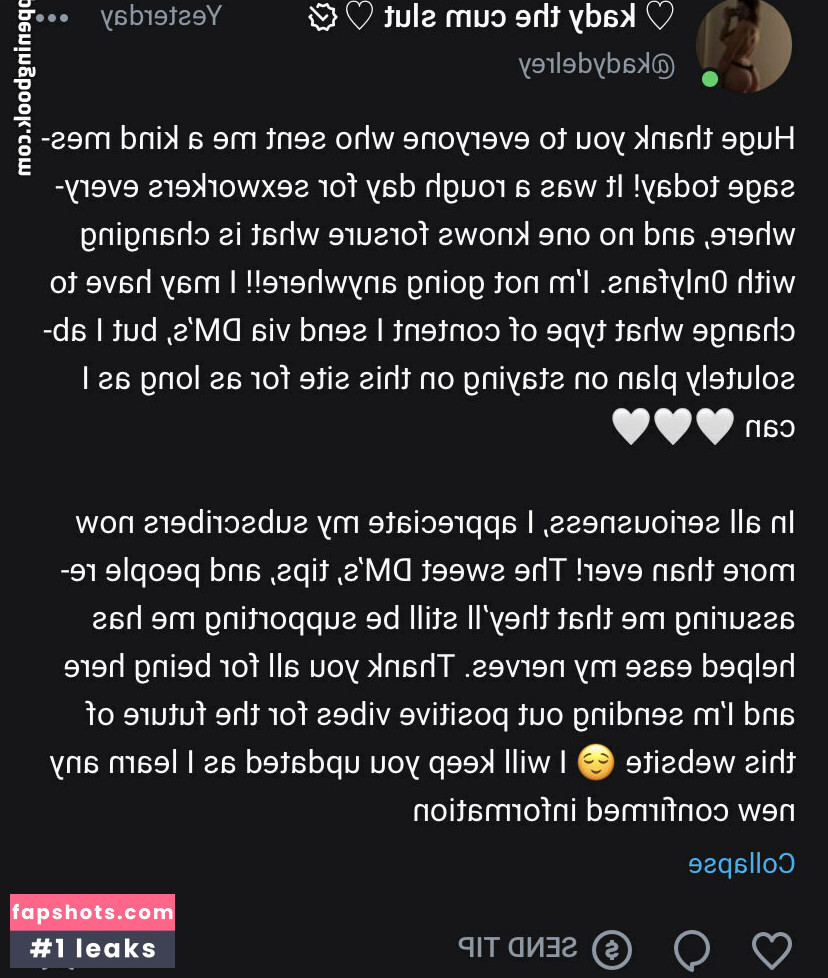This screenshot has width=828, height=978.
Task: Collapse the expanded post text
Action: 741,863
